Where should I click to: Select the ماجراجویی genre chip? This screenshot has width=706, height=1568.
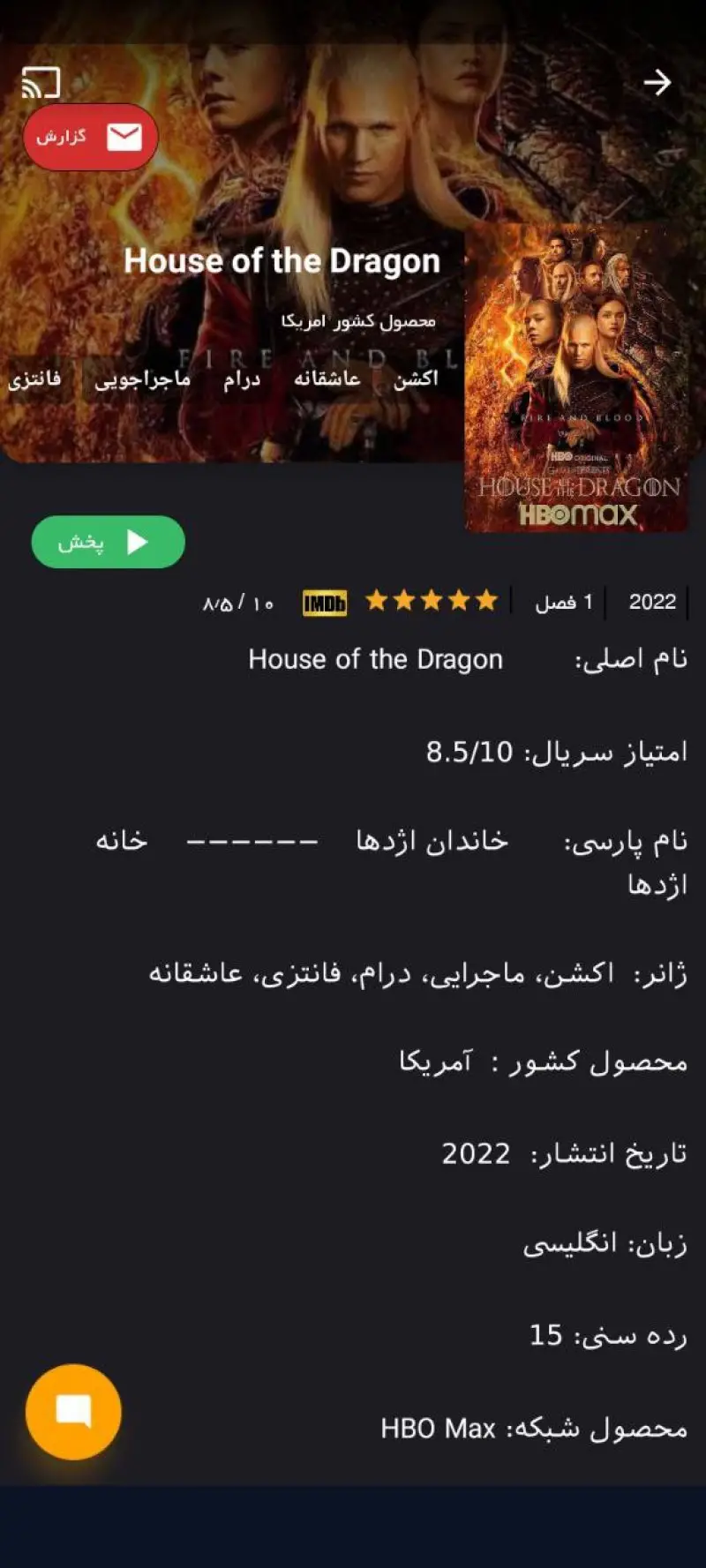click(x=143, y=379)
